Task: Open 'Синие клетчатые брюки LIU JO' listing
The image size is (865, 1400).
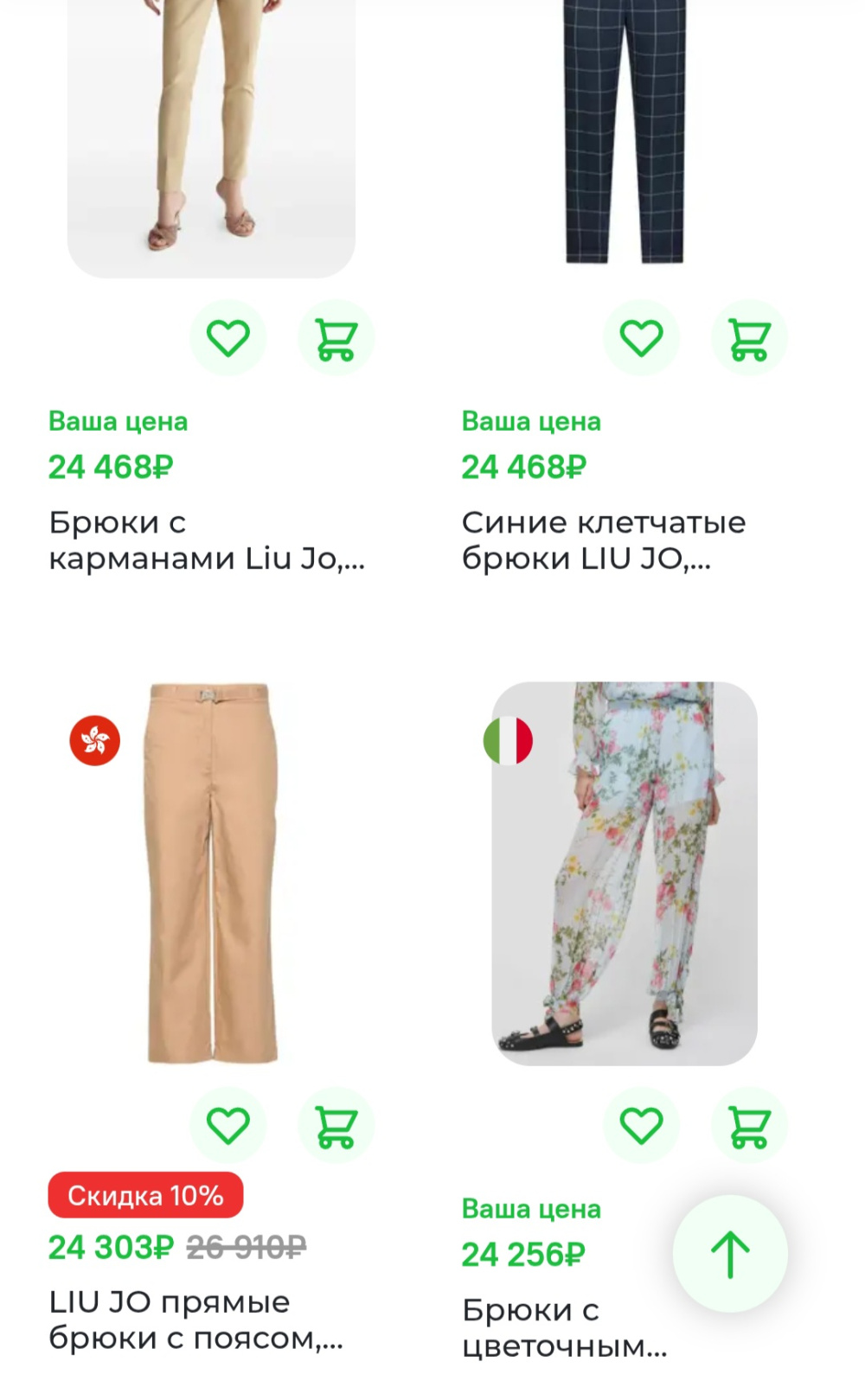Action: pyautogui.click(x=604, y=540)
